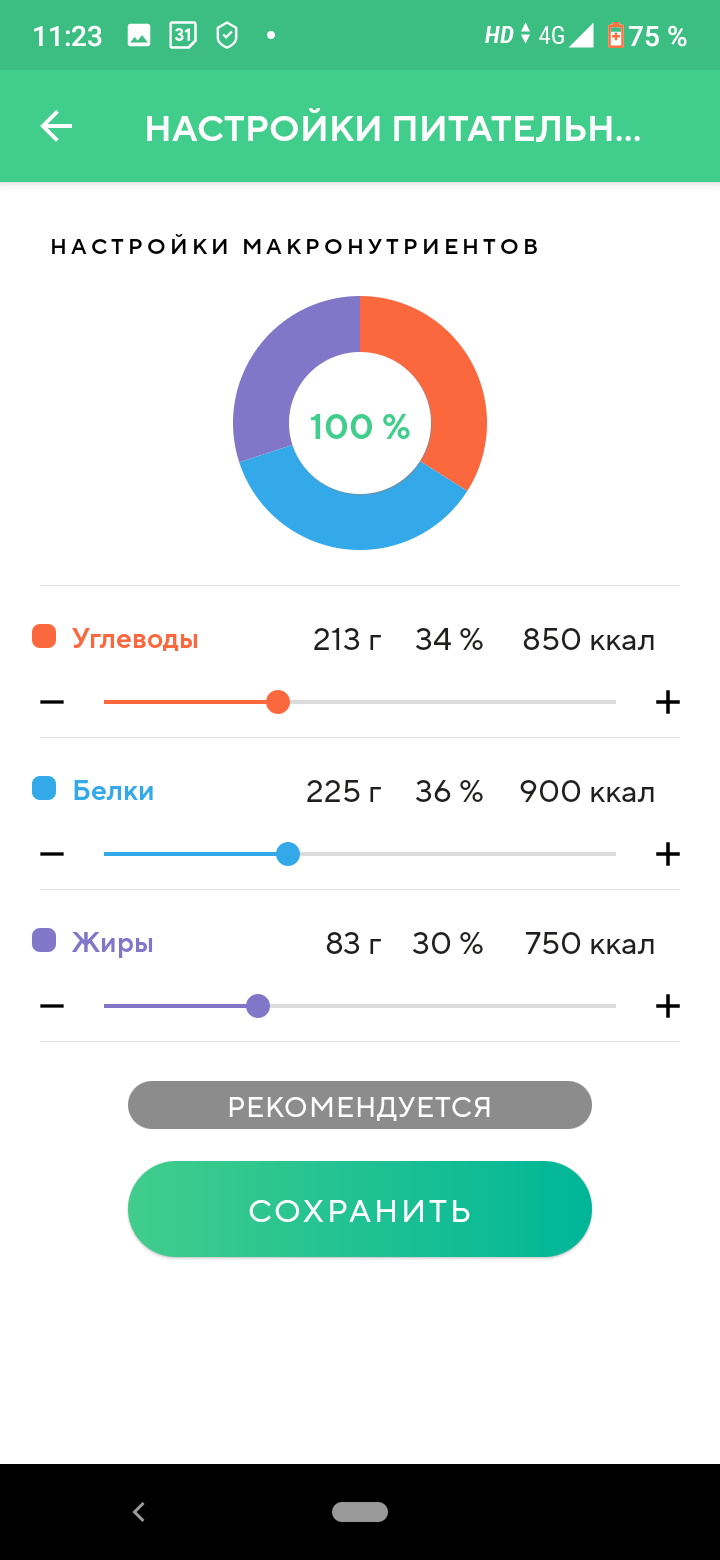Tap the blue Белки slider
This screenshot has height=1560, width=720.
(x=288, y=854)
